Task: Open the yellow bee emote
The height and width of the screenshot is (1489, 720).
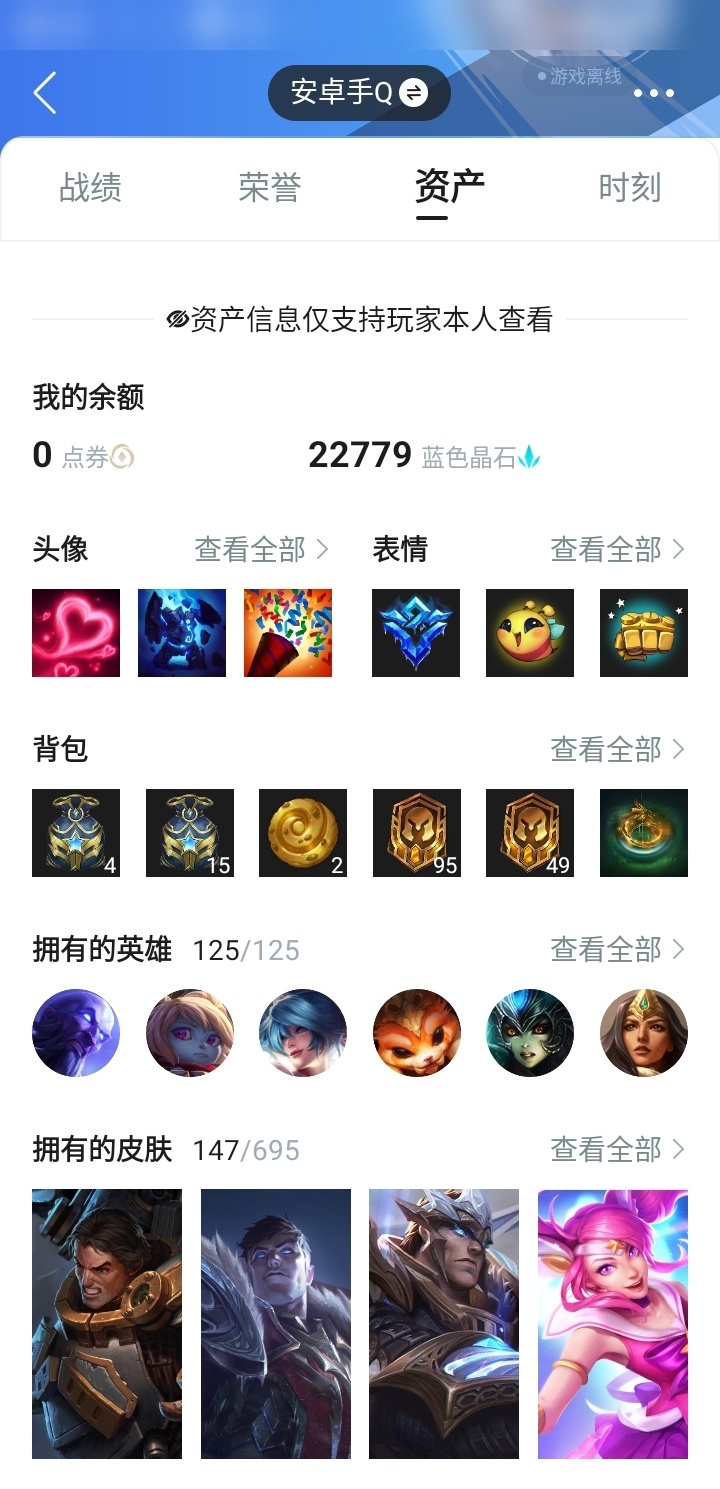Action: point(530,633)
